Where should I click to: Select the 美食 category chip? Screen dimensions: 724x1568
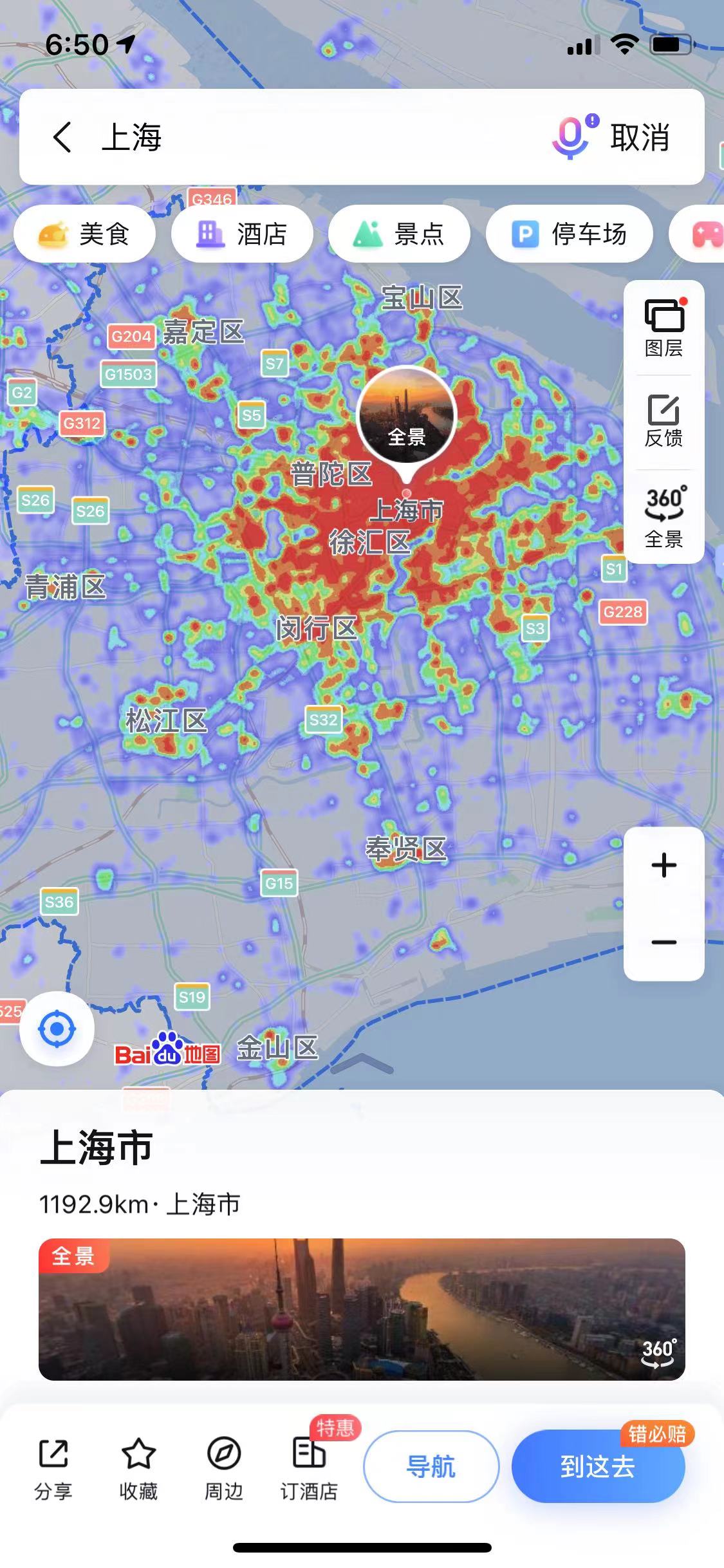coord(85,234)
